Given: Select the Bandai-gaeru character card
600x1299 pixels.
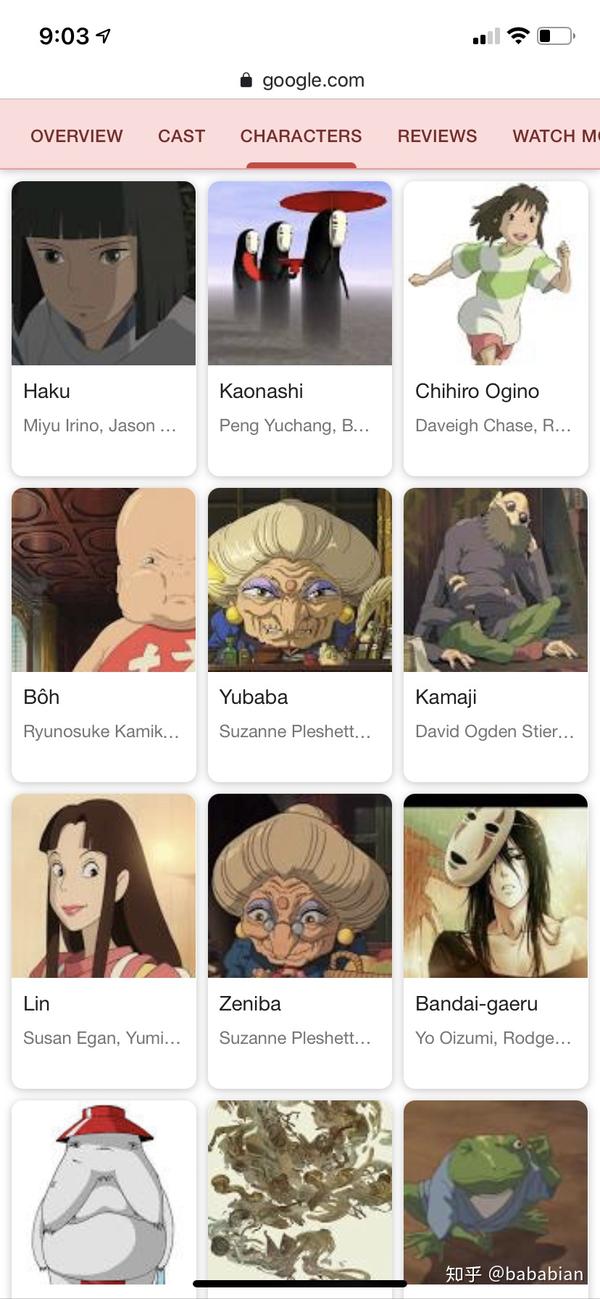Looking at the screenshot, I should (495, 940).
